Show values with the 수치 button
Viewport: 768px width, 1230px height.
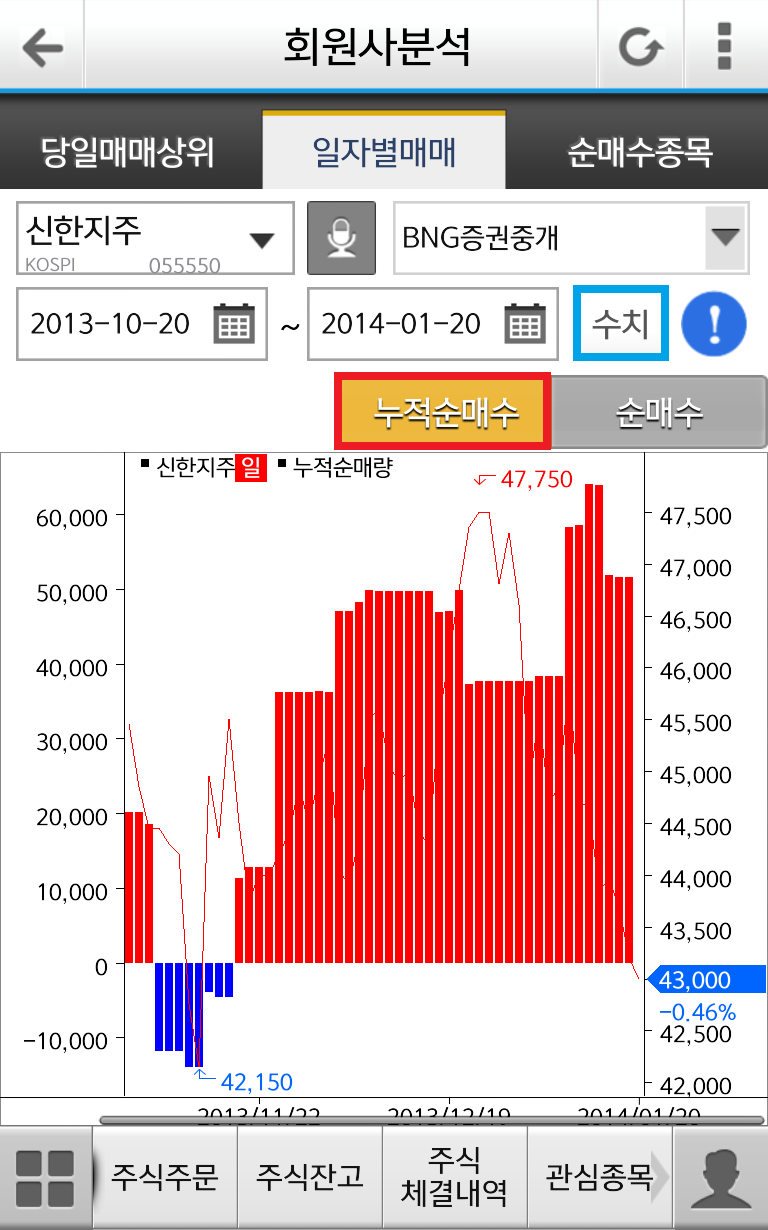click(x=620, y=324)
